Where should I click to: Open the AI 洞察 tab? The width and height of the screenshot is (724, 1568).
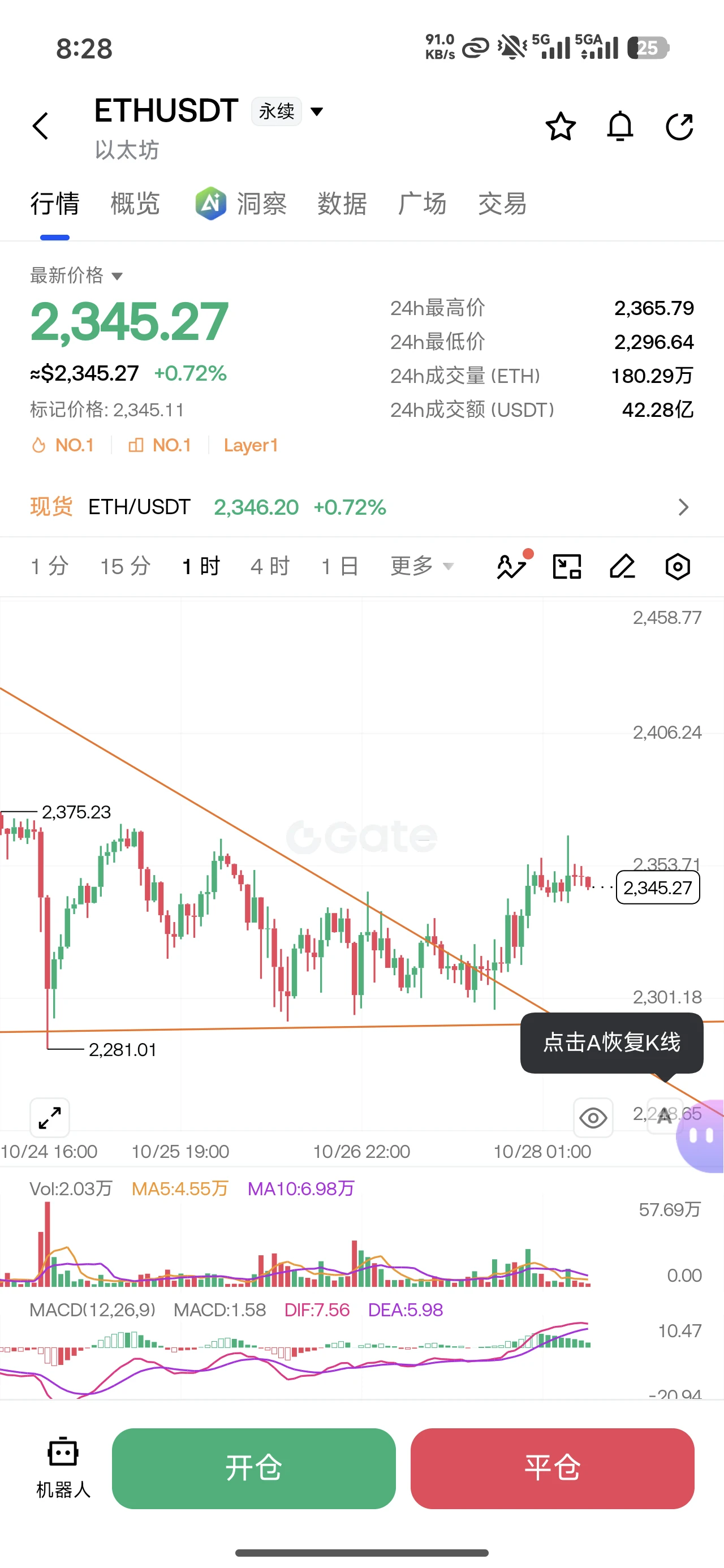point(241,203)
